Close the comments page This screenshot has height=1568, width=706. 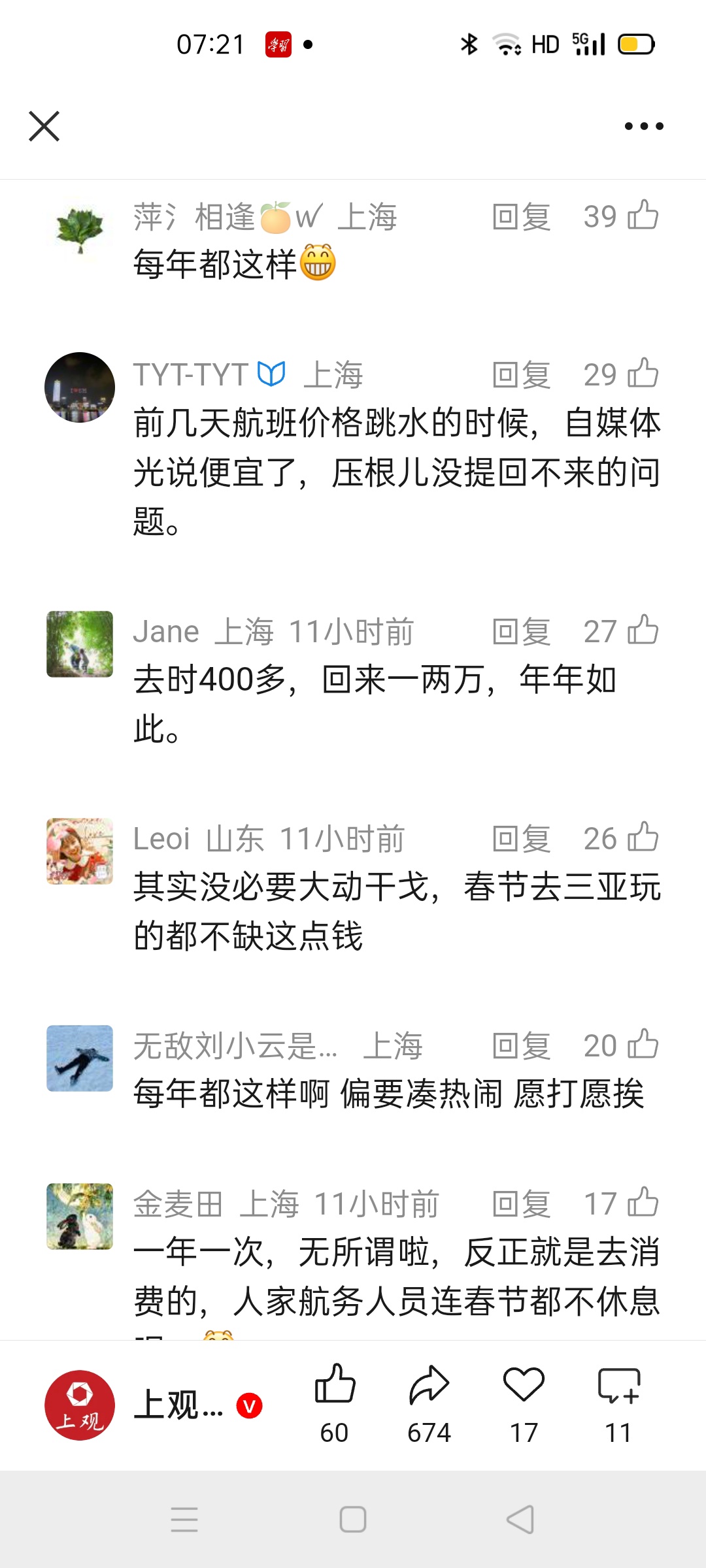pyautogui.click(x=44, y=126)
